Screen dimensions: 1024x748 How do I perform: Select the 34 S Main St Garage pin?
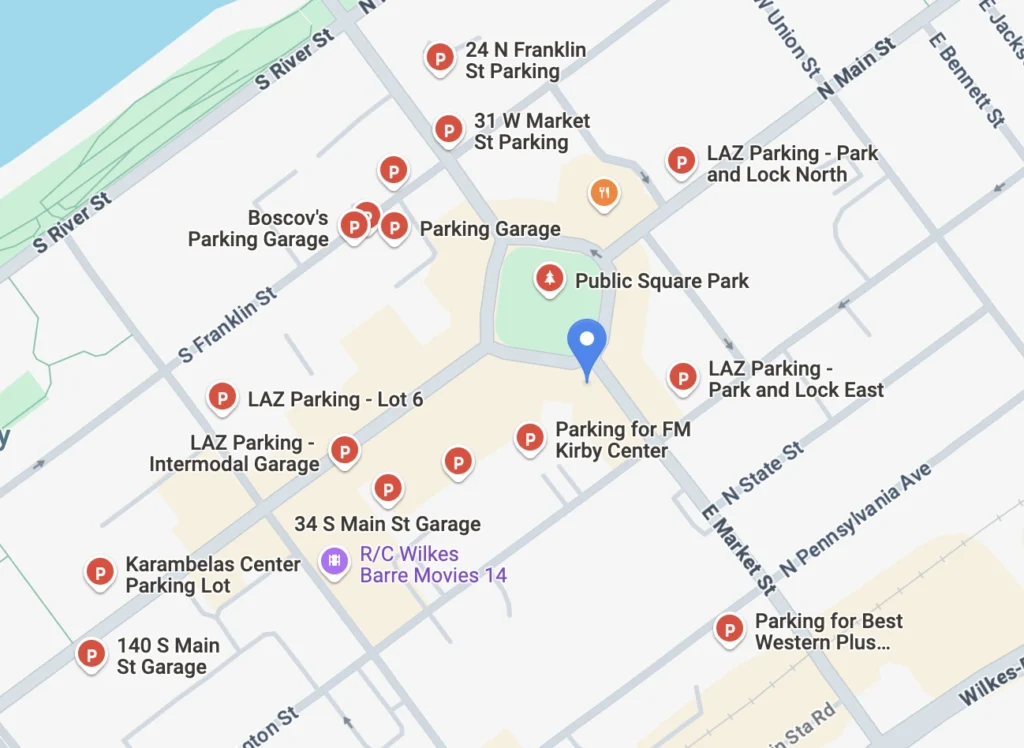tap(387, 489)
